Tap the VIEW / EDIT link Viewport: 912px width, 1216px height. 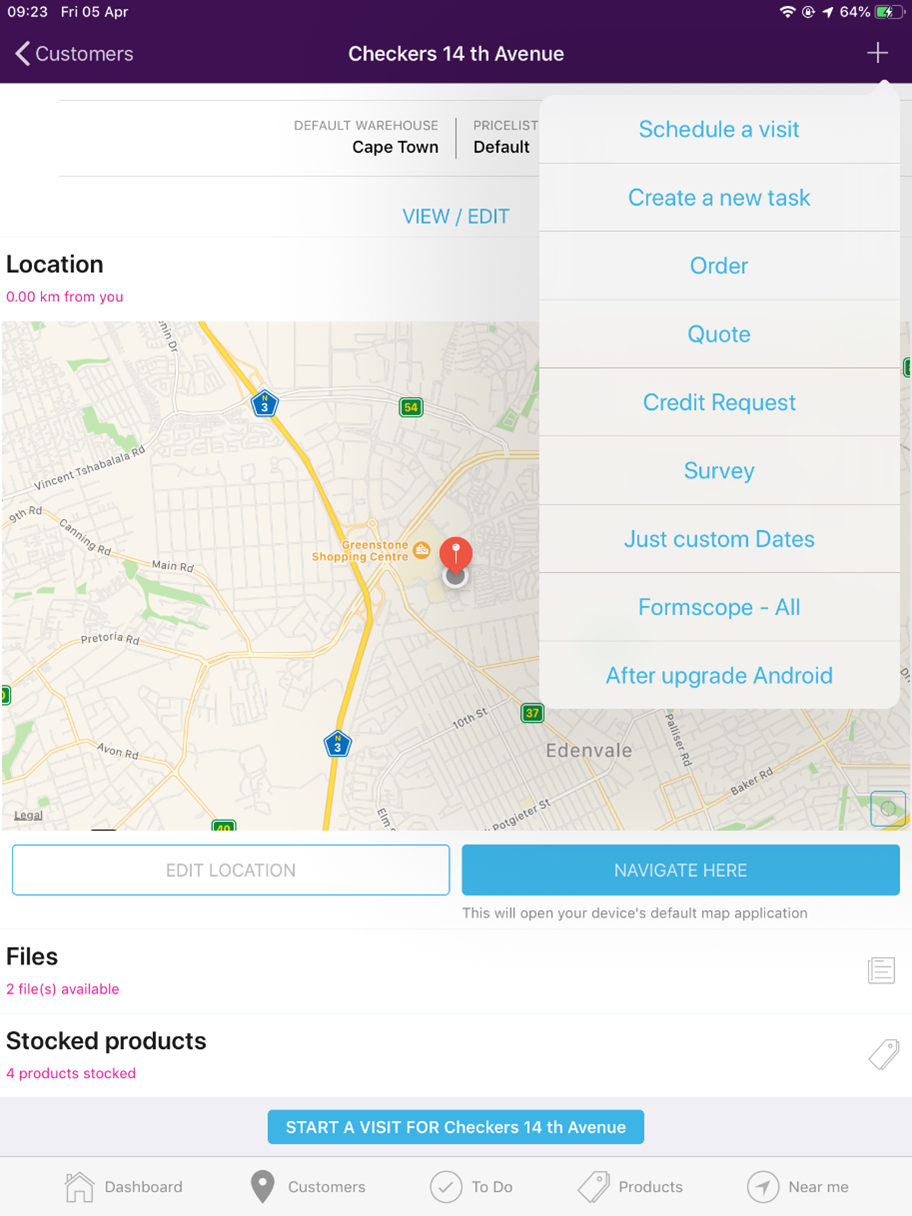tap(455, 216)
